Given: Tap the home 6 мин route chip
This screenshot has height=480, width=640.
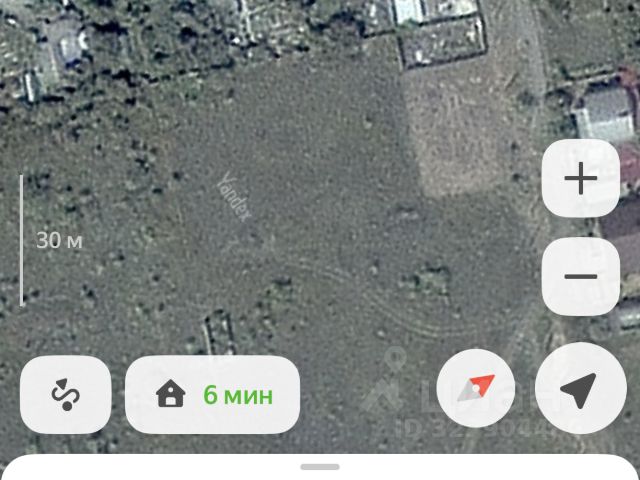Looking at the screenshot, I should coord(212,395).
